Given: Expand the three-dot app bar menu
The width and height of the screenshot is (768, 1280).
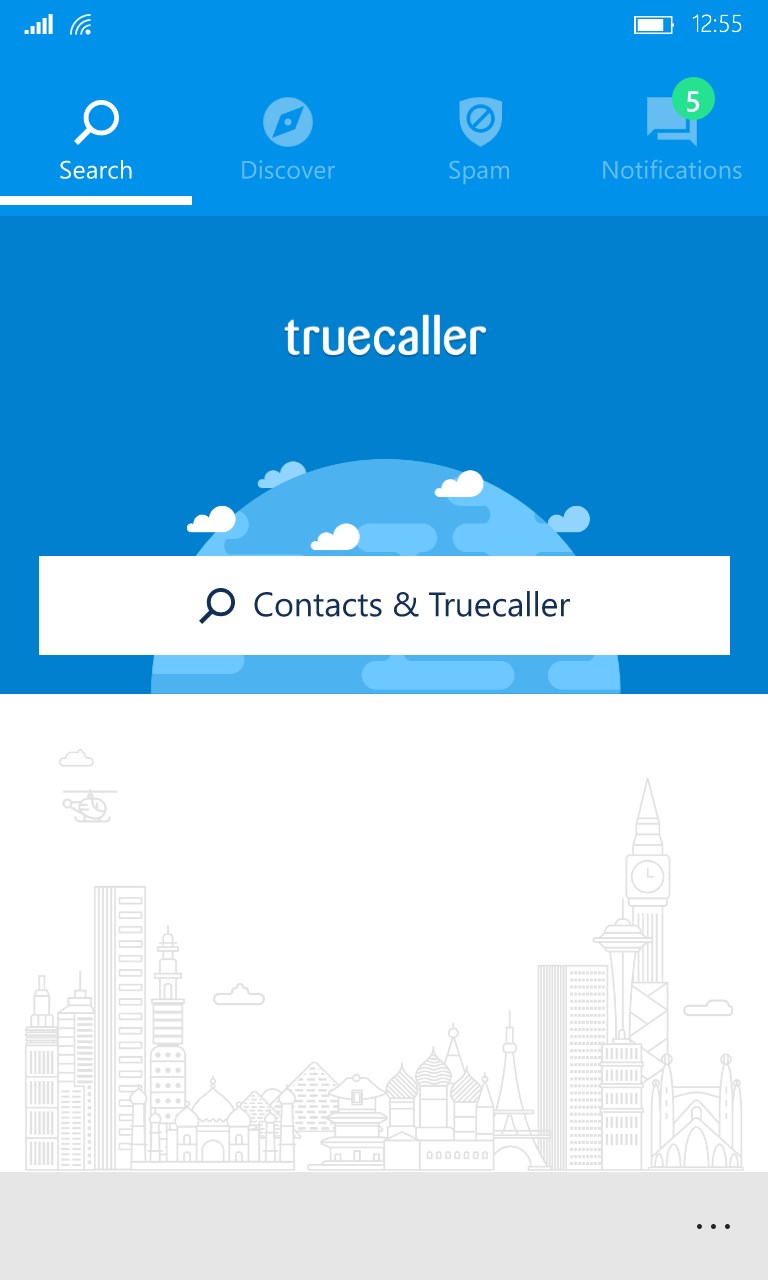Looking at the screenshot, I should coord(713,1226).
